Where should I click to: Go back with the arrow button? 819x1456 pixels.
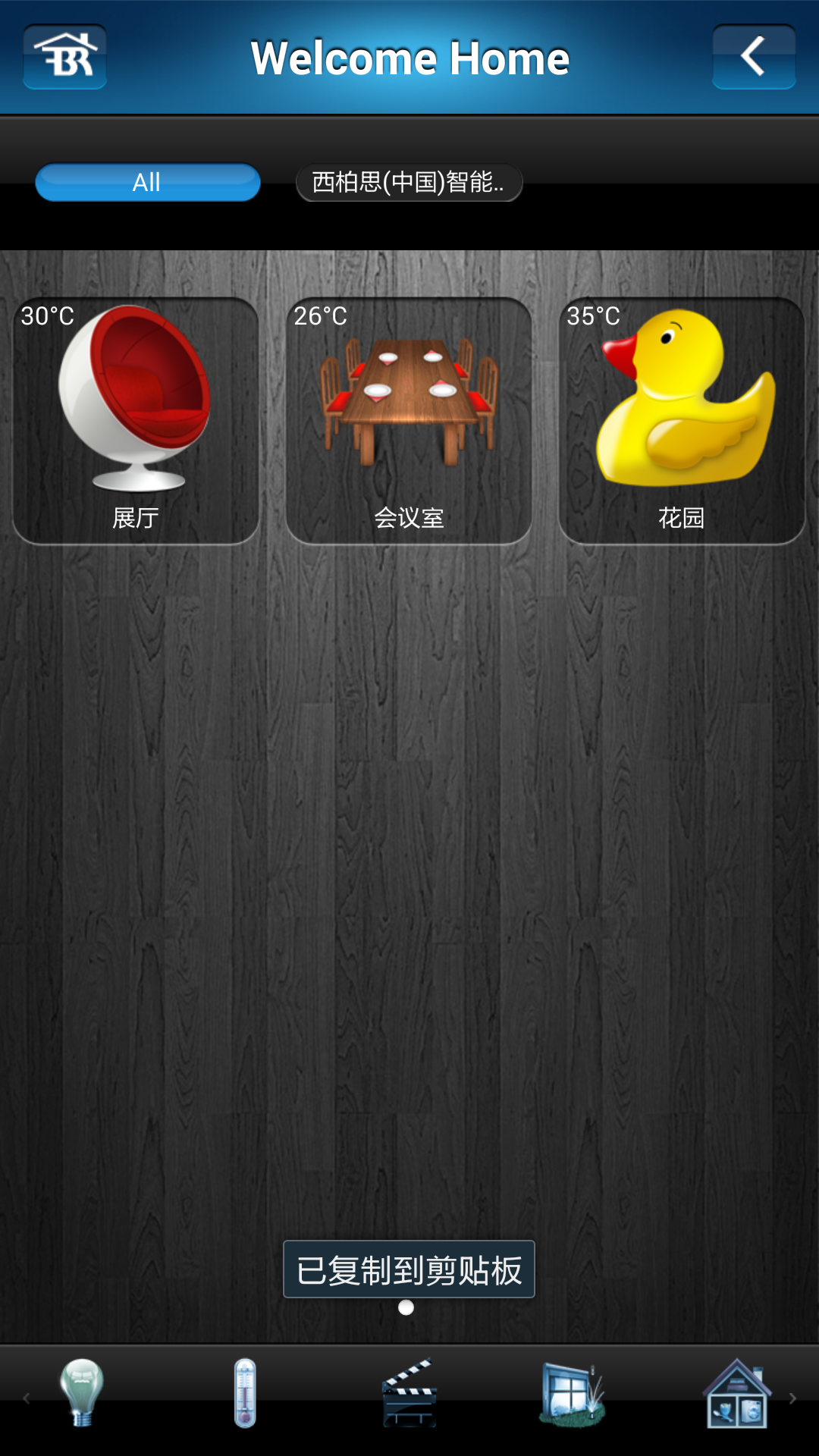(753, 57)
